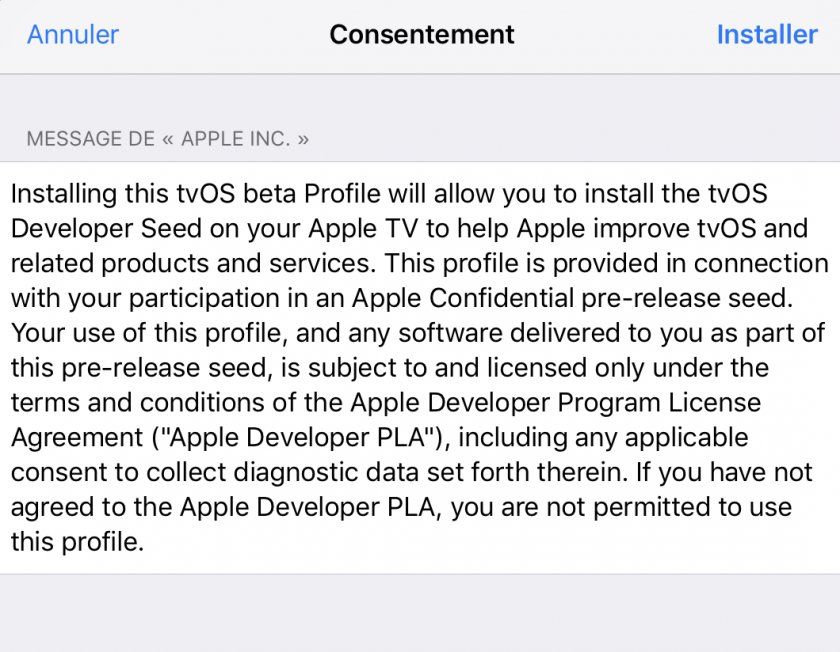
Task: Install the tvOS beta profile
Action: pos(766,34)
